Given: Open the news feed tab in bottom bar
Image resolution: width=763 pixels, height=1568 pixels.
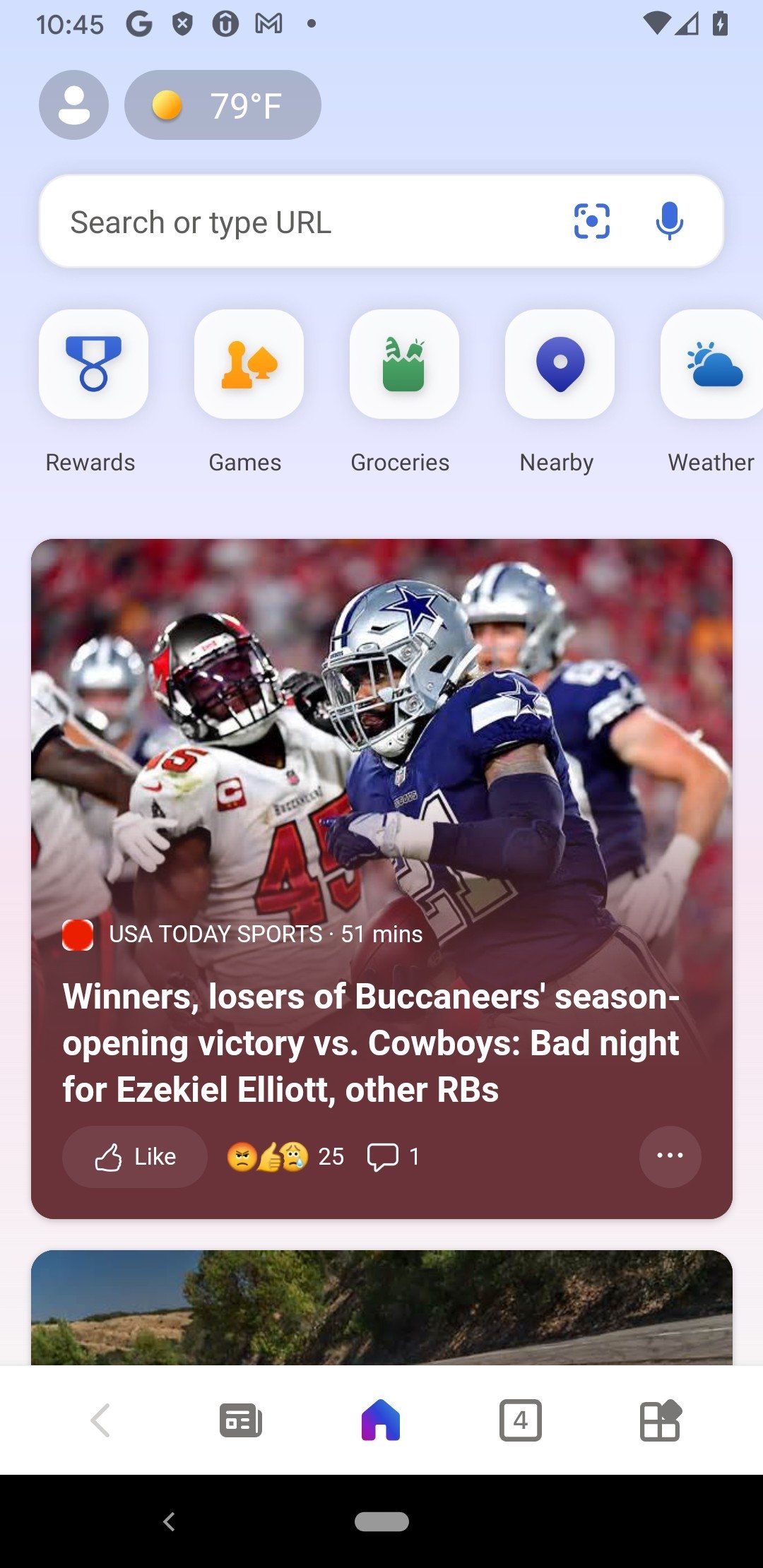Looking at the screenshot, I should 241,1420.
